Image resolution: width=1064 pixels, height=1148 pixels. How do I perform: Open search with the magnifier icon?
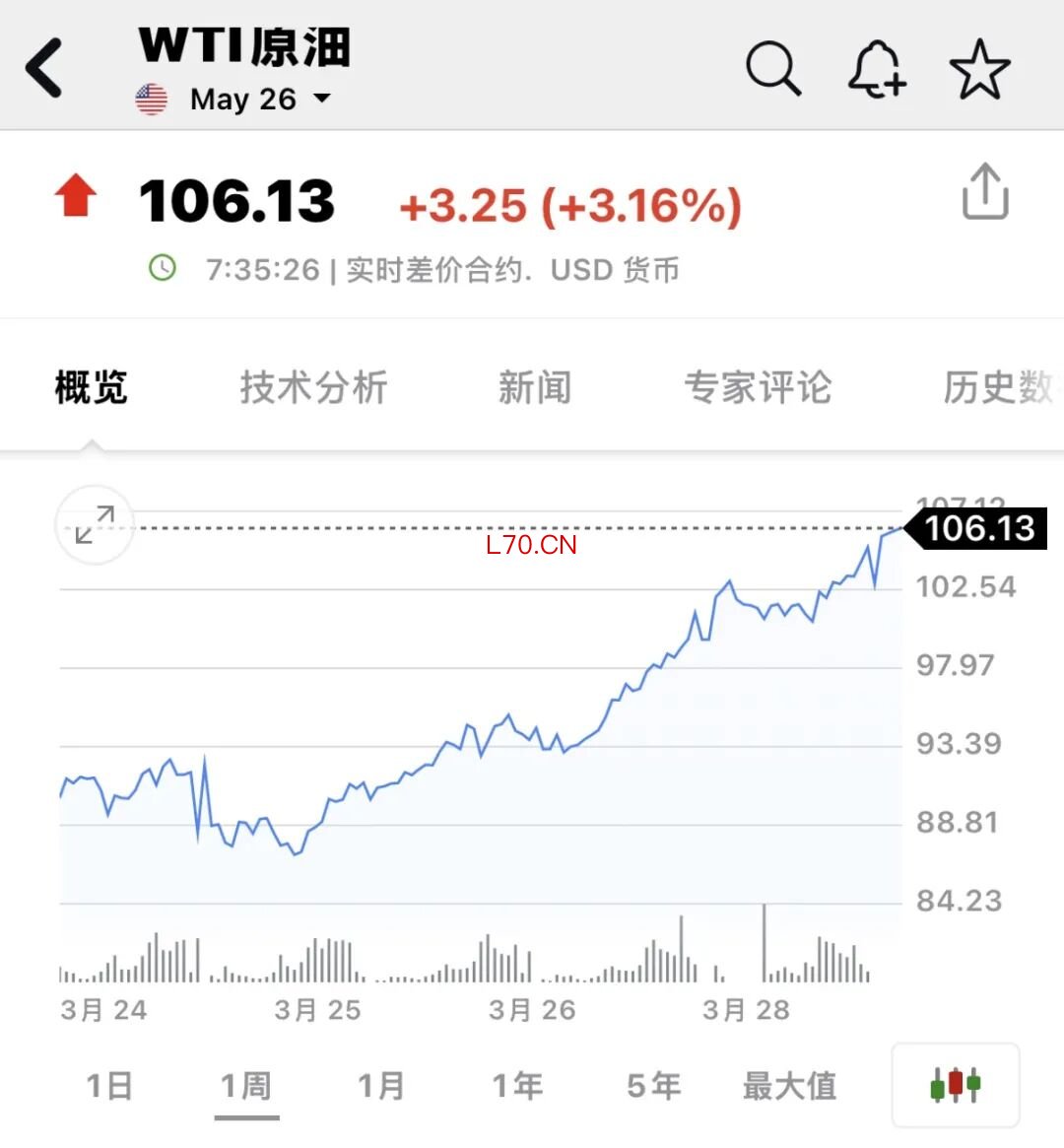(772, 68)
